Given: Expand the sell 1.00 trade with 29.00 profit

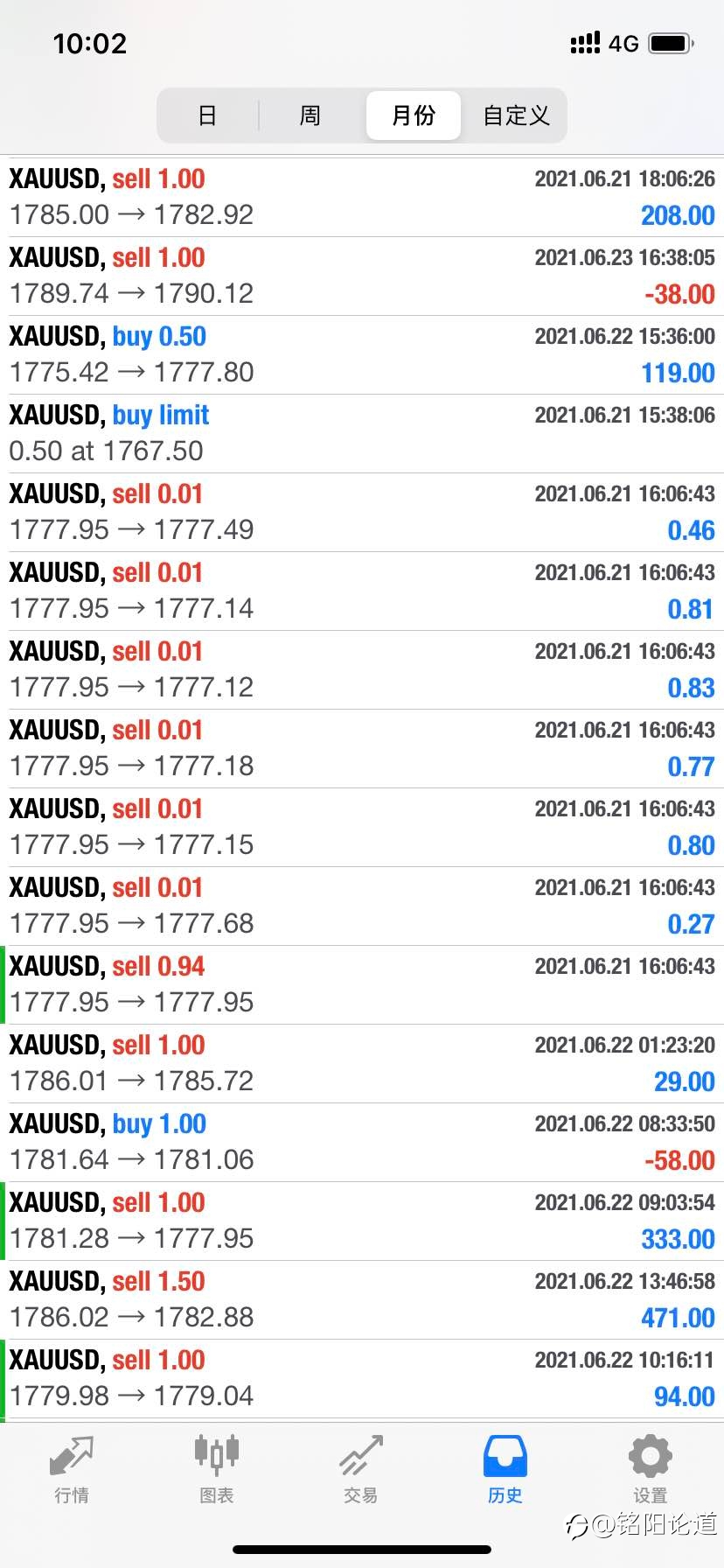Looking at the screenshot, I should point(362,1063).
